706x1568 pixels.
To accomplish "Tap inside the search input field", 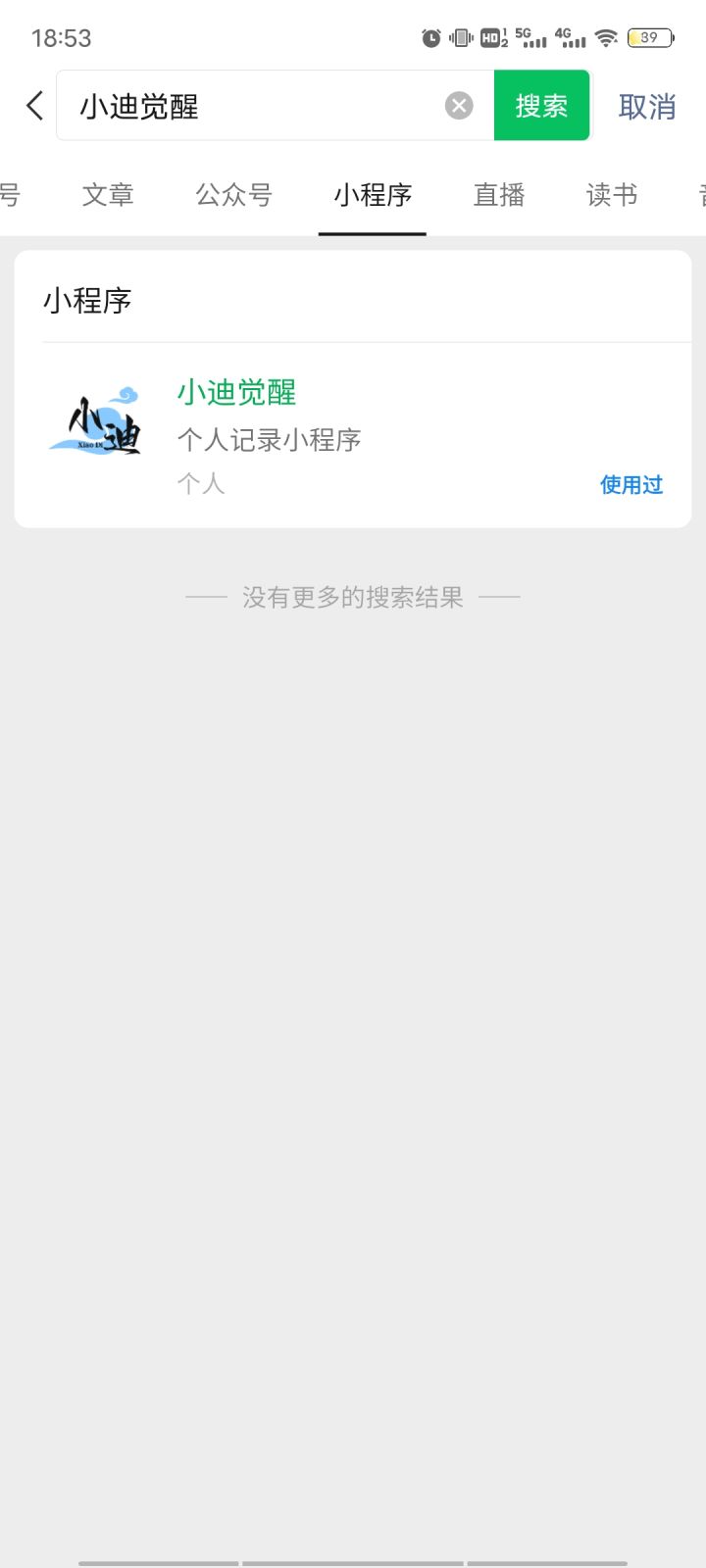I will 245,104.
